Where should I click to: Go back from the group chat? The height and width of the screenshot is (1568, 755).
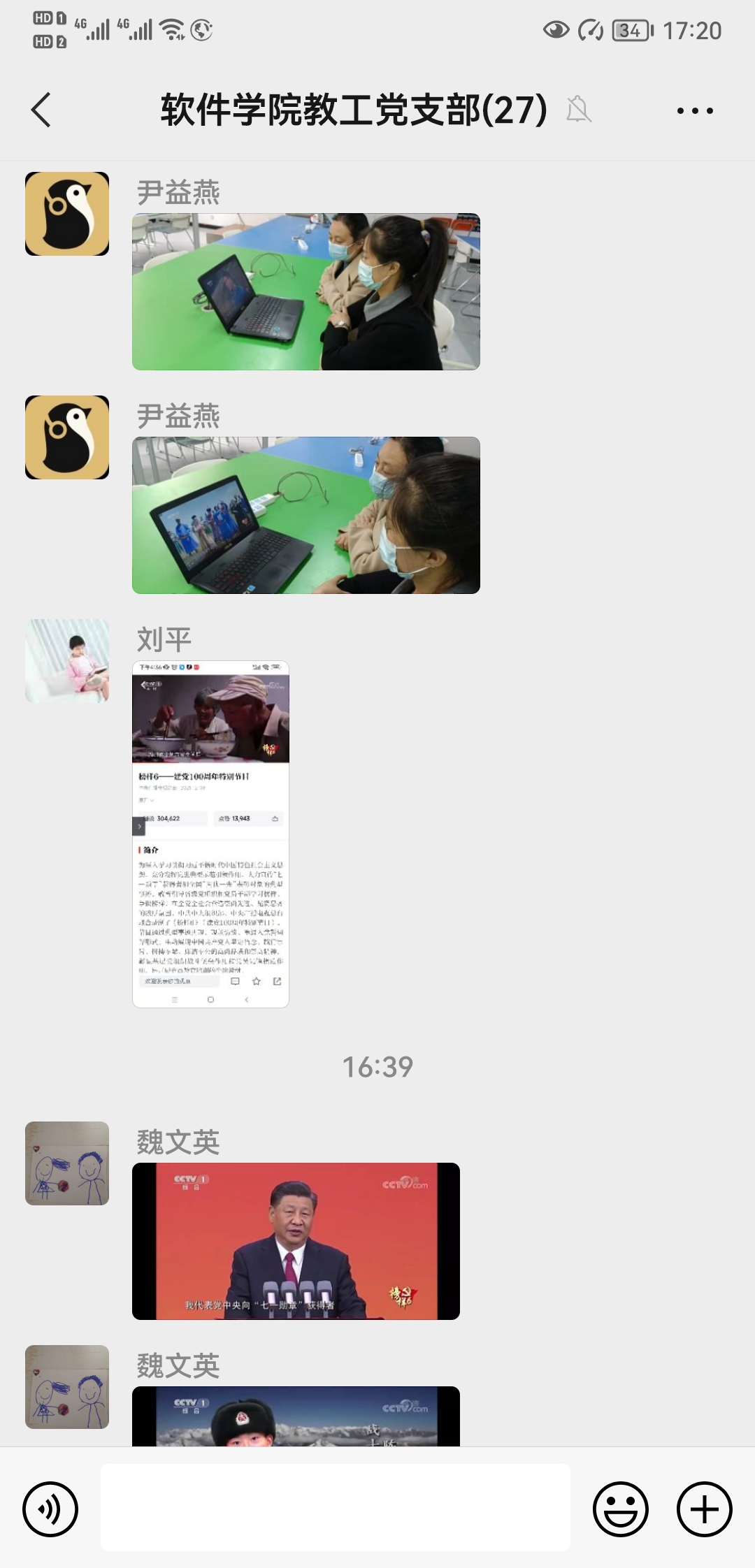tap(41, 110)
